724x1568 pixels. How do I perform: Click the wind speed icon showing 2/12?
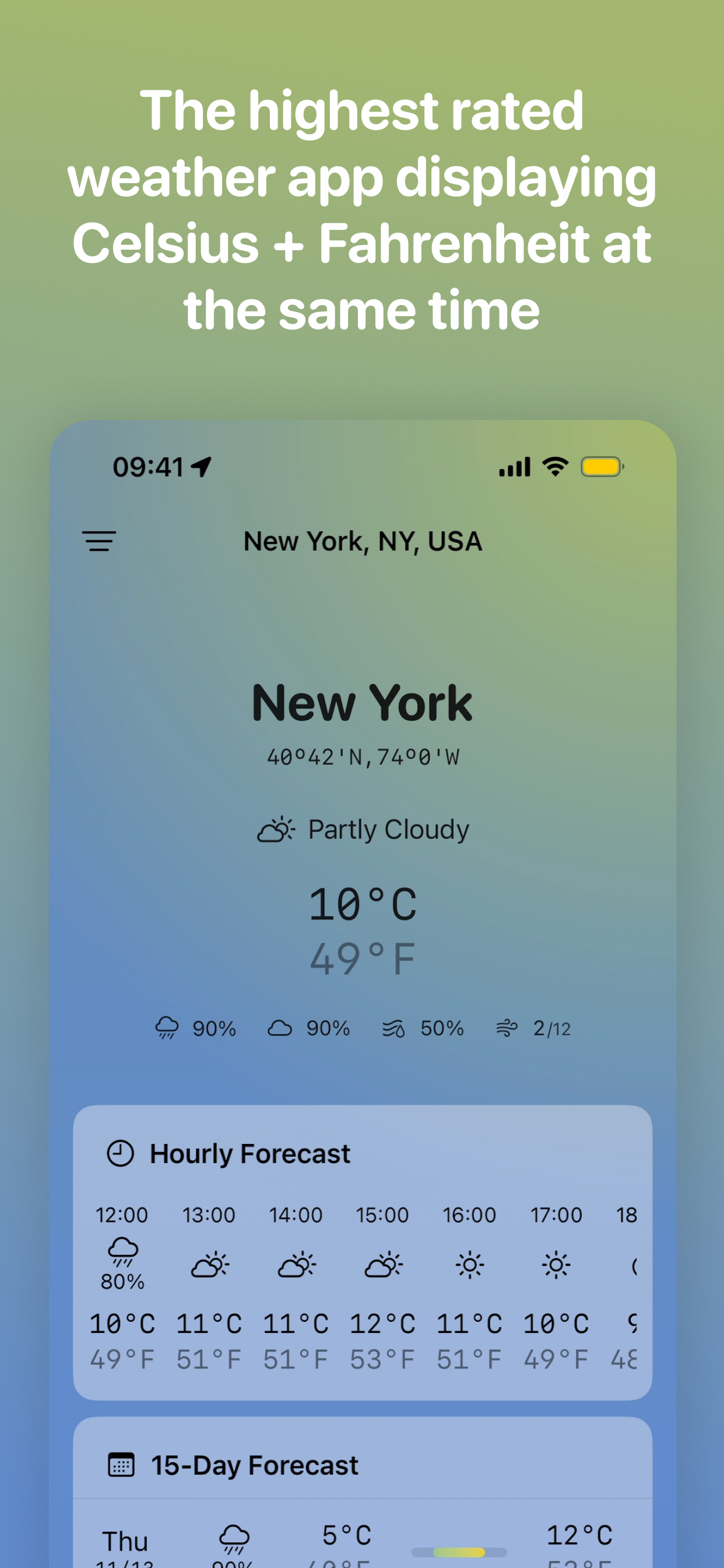(x=509, y=1027)
